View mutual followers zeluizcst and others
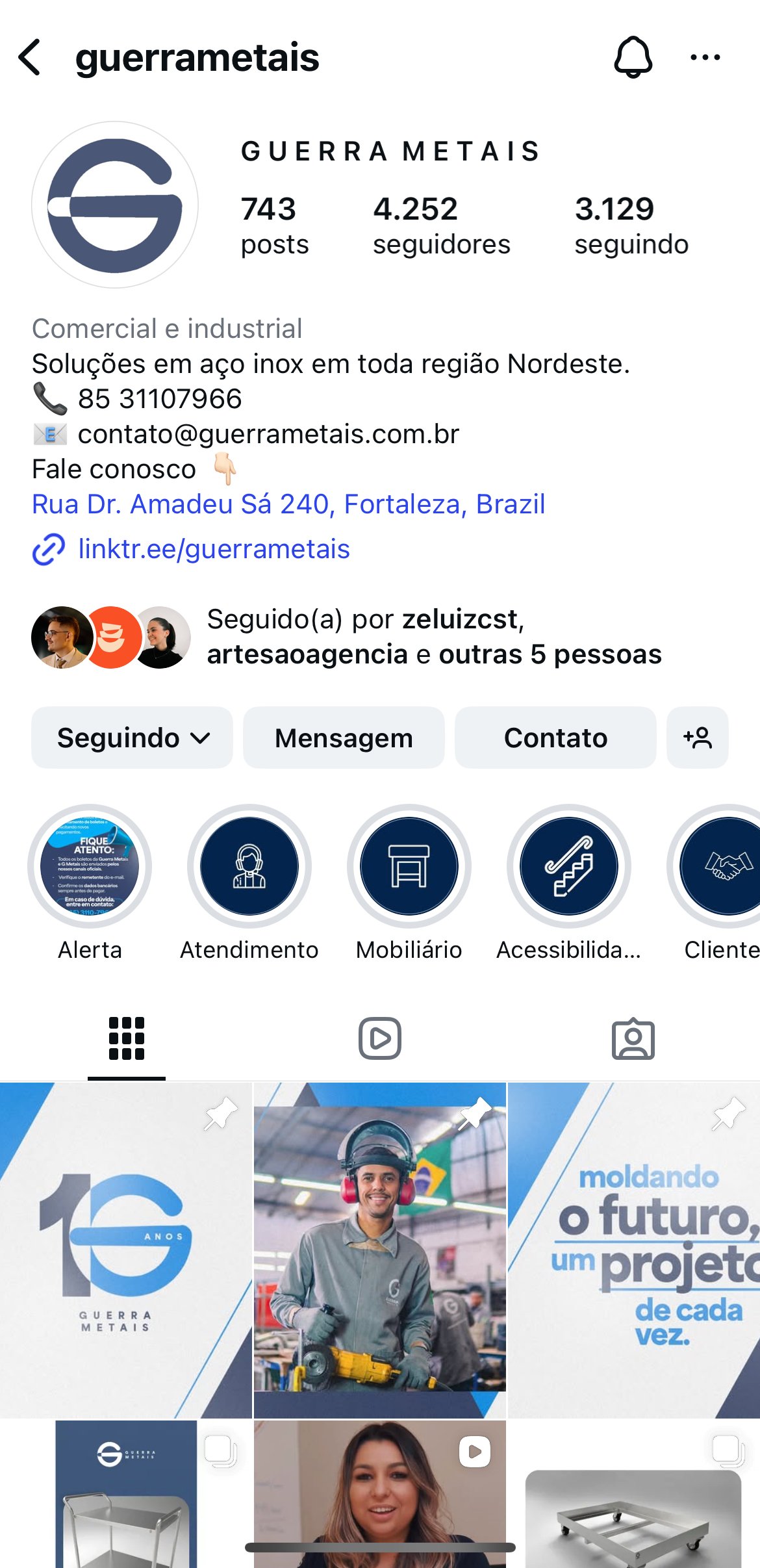 pos(433,637)
